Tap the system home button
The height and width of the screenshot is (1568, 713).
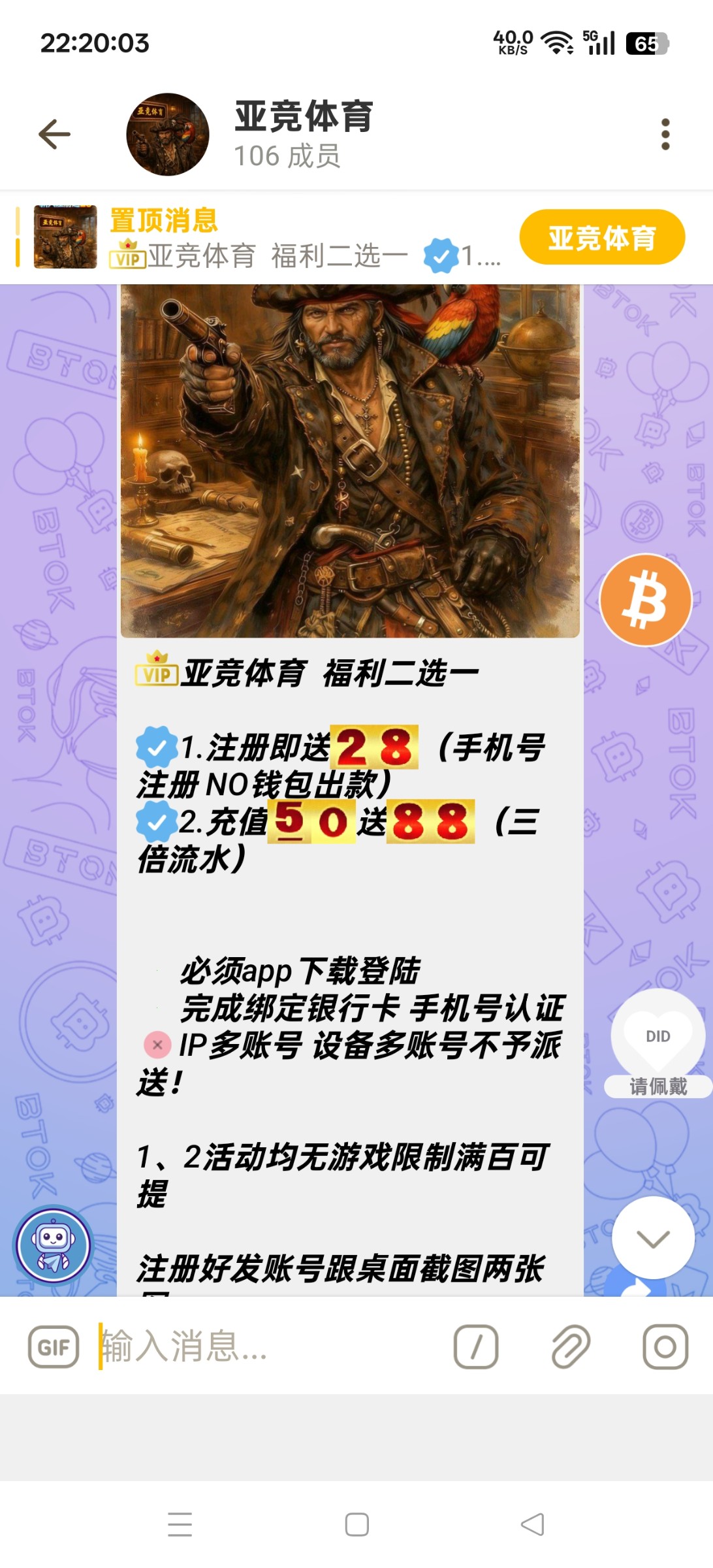(x=356, y=1524)
